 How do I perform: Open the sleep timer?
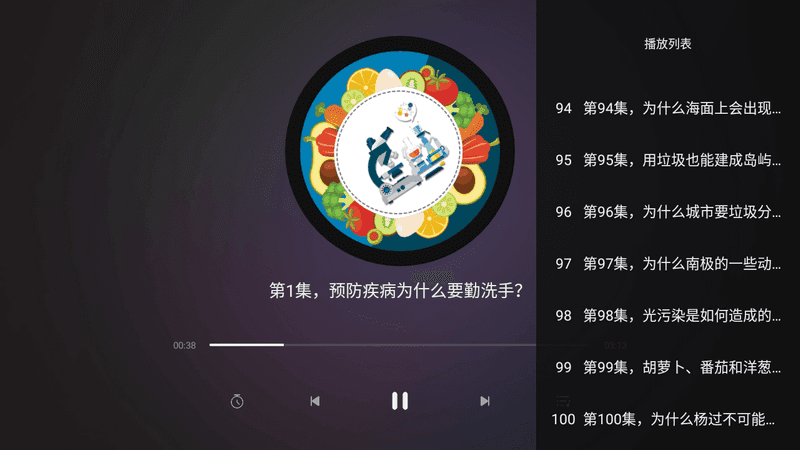pos(237,401)
